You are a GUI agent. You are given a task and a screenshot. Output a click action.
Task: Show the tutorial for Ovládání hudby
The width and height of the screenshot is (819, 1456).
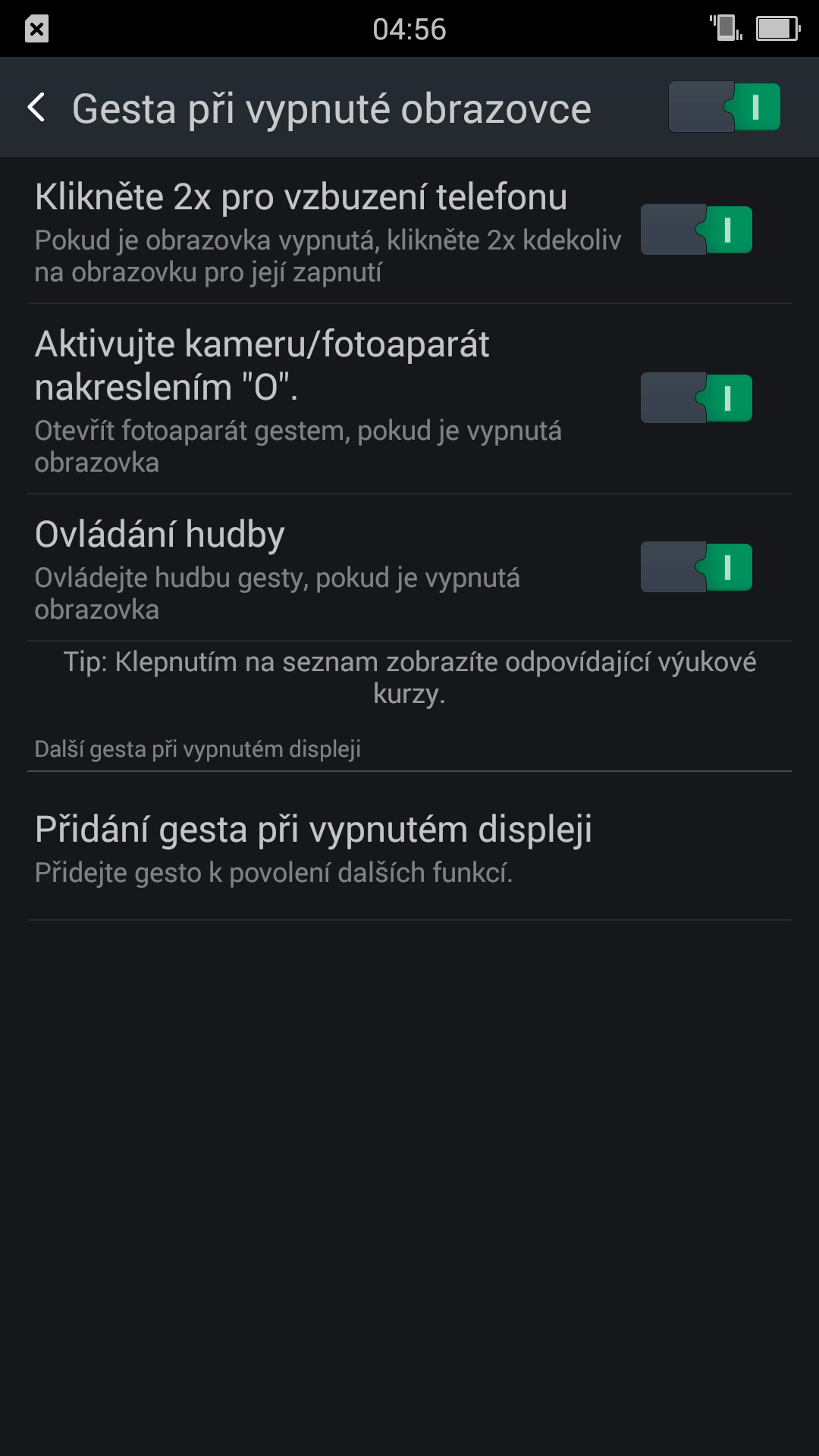coord(328,568)
